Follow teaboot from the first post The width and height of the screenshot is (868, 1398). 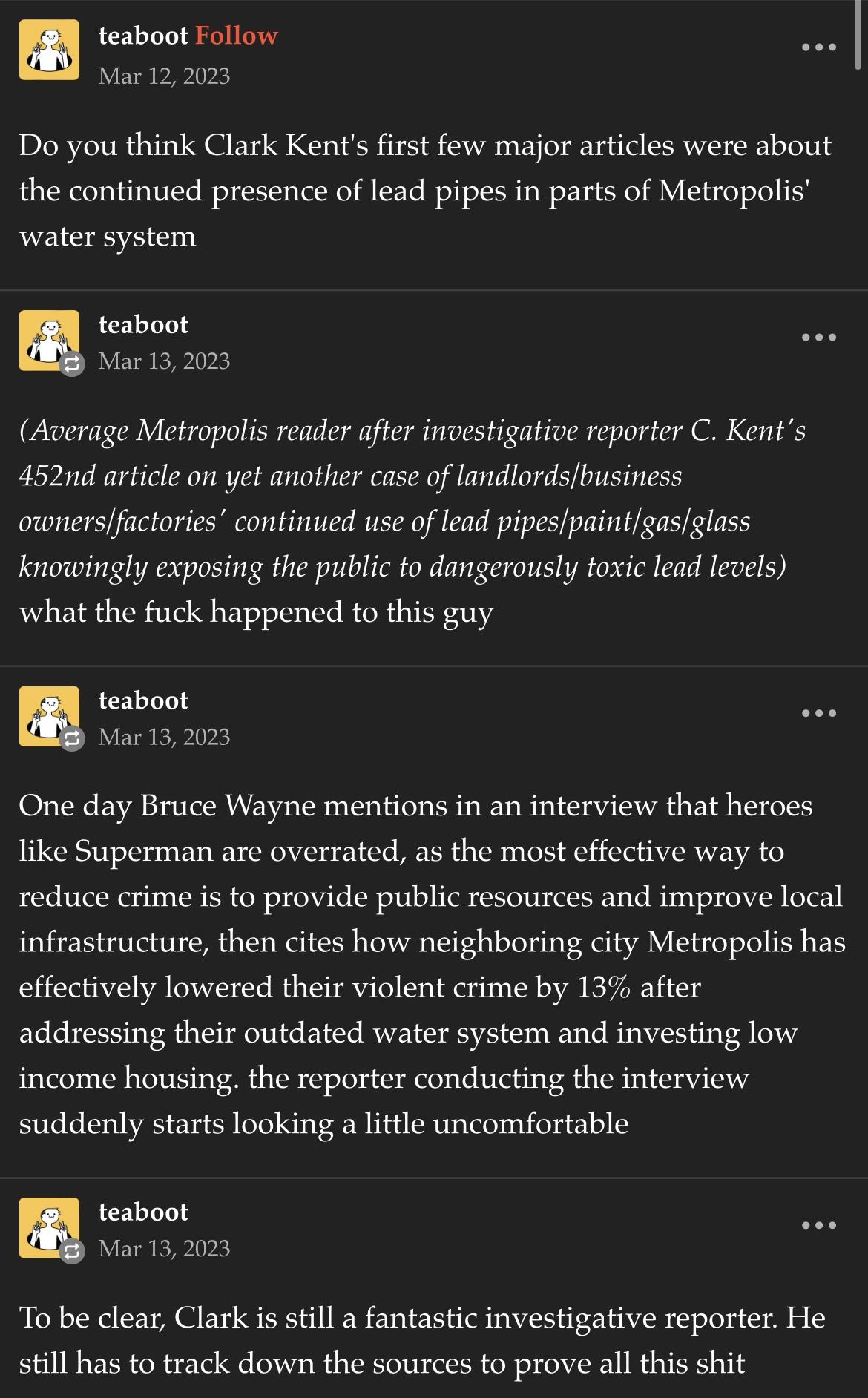pos(237,36)
